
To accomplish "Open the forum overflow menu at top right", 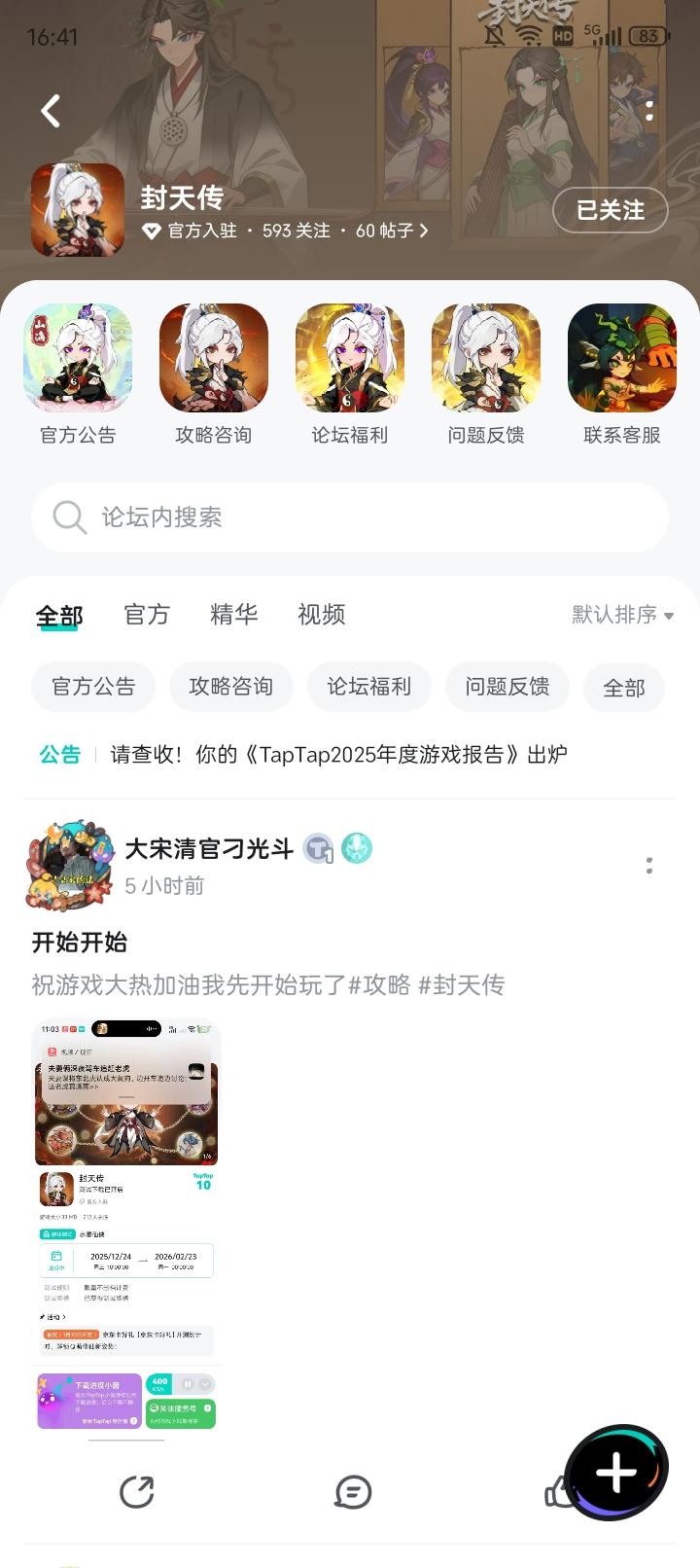I will click(x=649, y=111).
